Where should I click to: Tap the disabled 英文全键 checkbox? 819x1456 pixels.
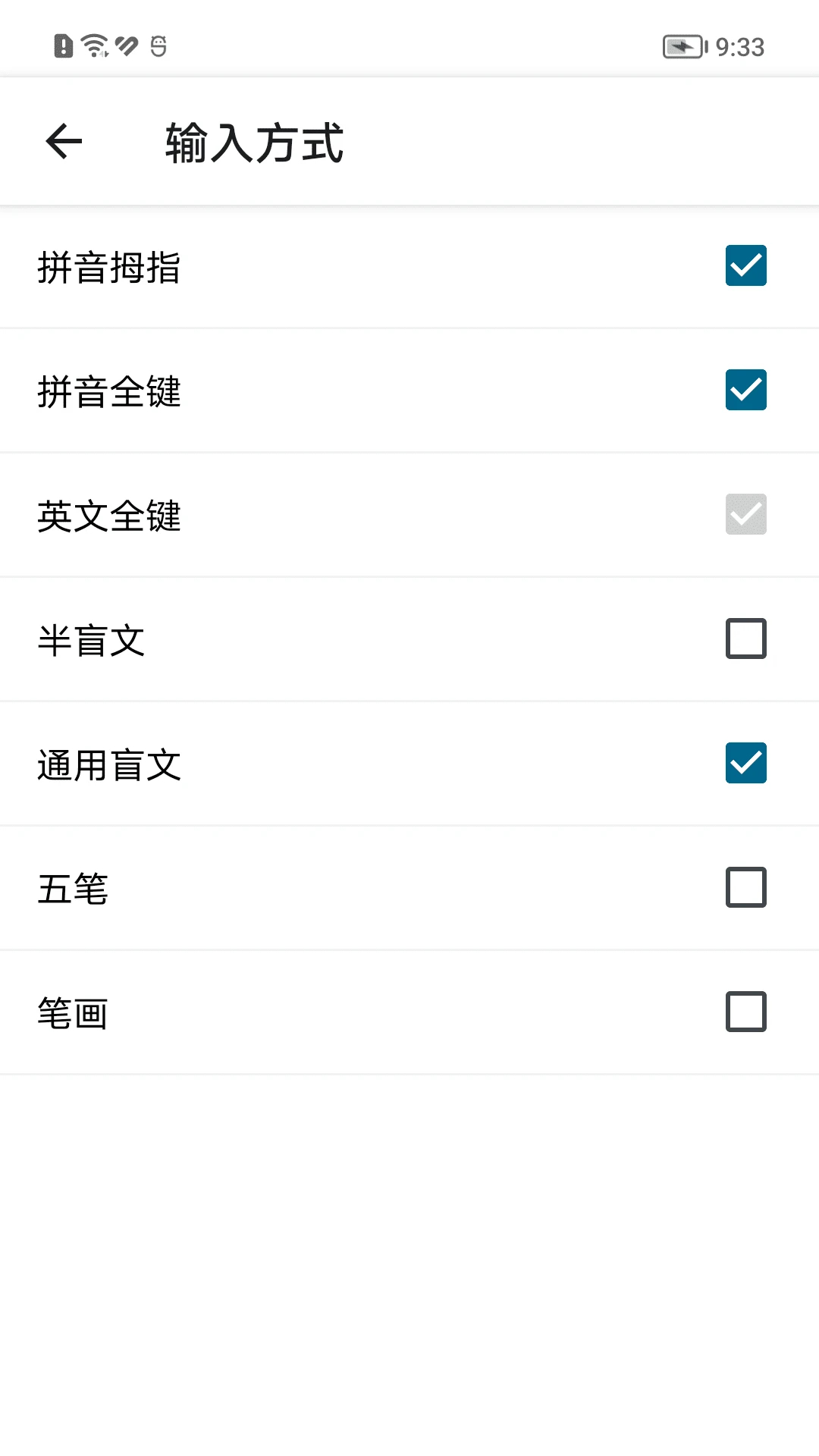pos(744,514)
